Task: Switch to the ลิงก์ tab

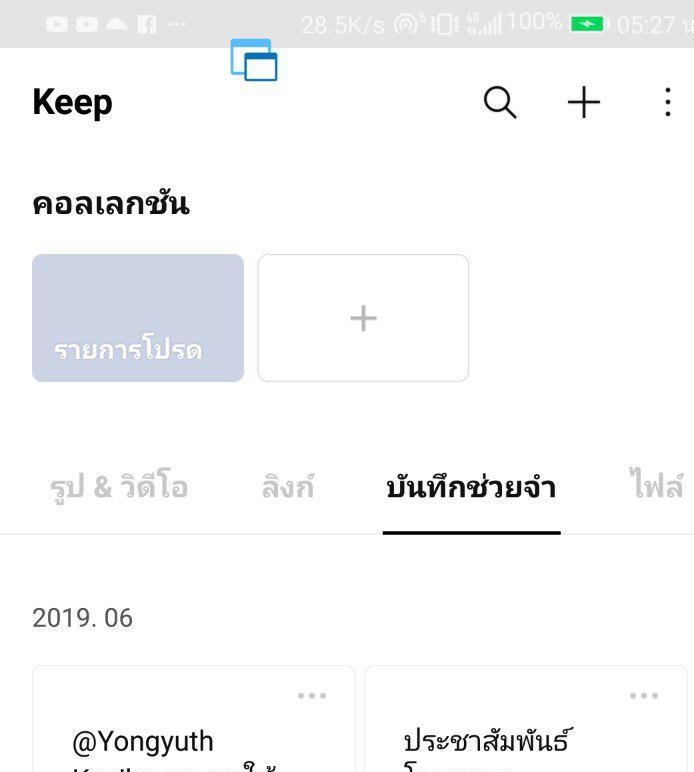Action: (x=288, y=488)
